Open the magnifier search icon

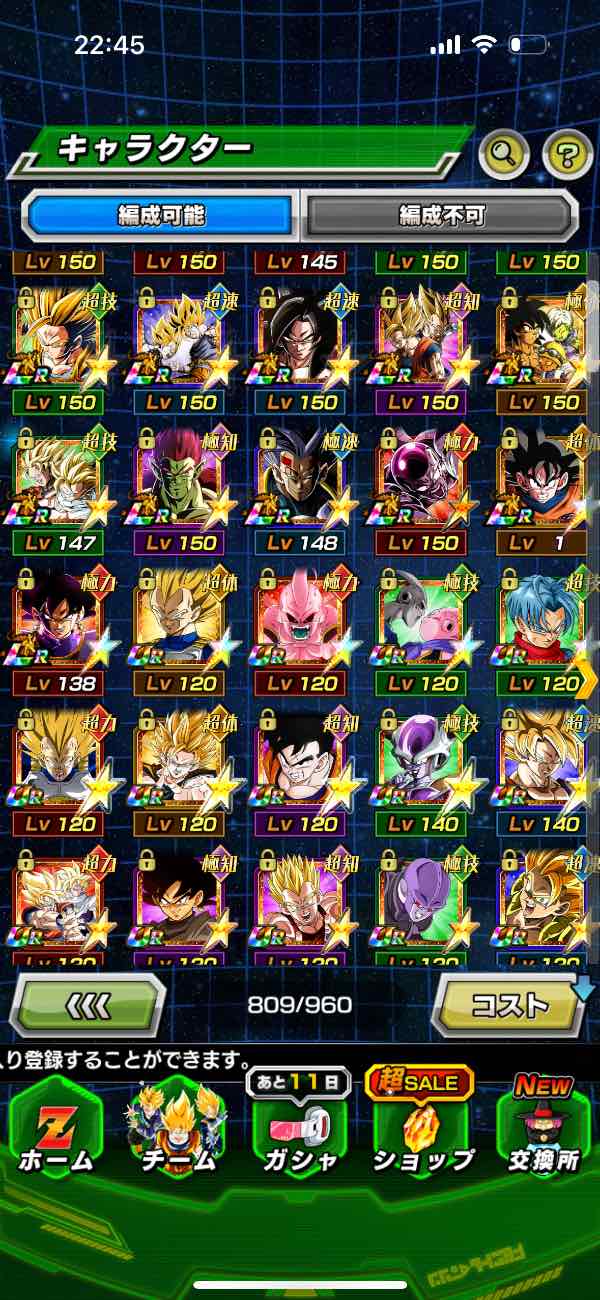click(x=504, y=154)
